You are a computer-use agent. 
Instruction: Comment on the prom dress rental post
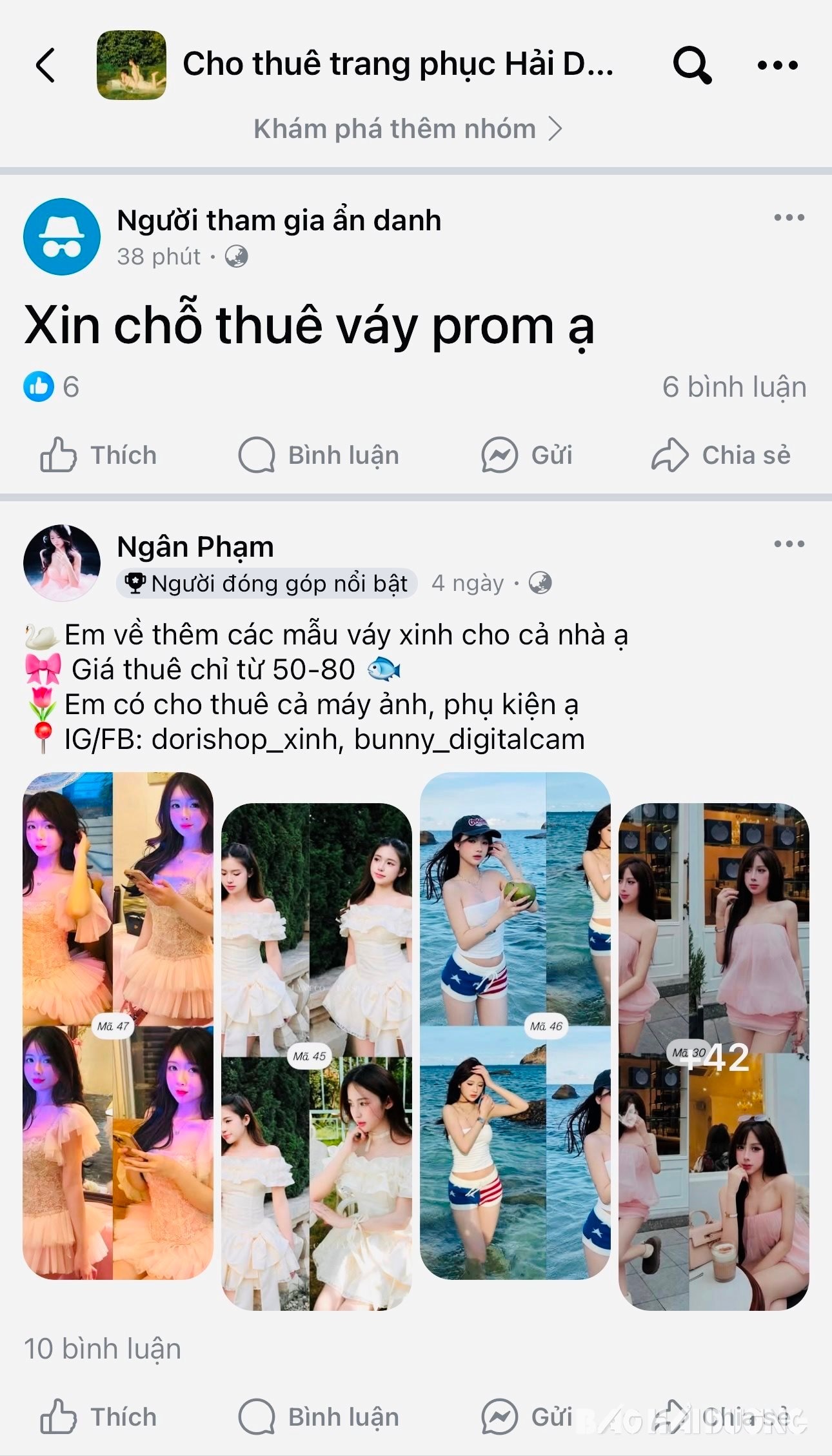click(319, 455)
